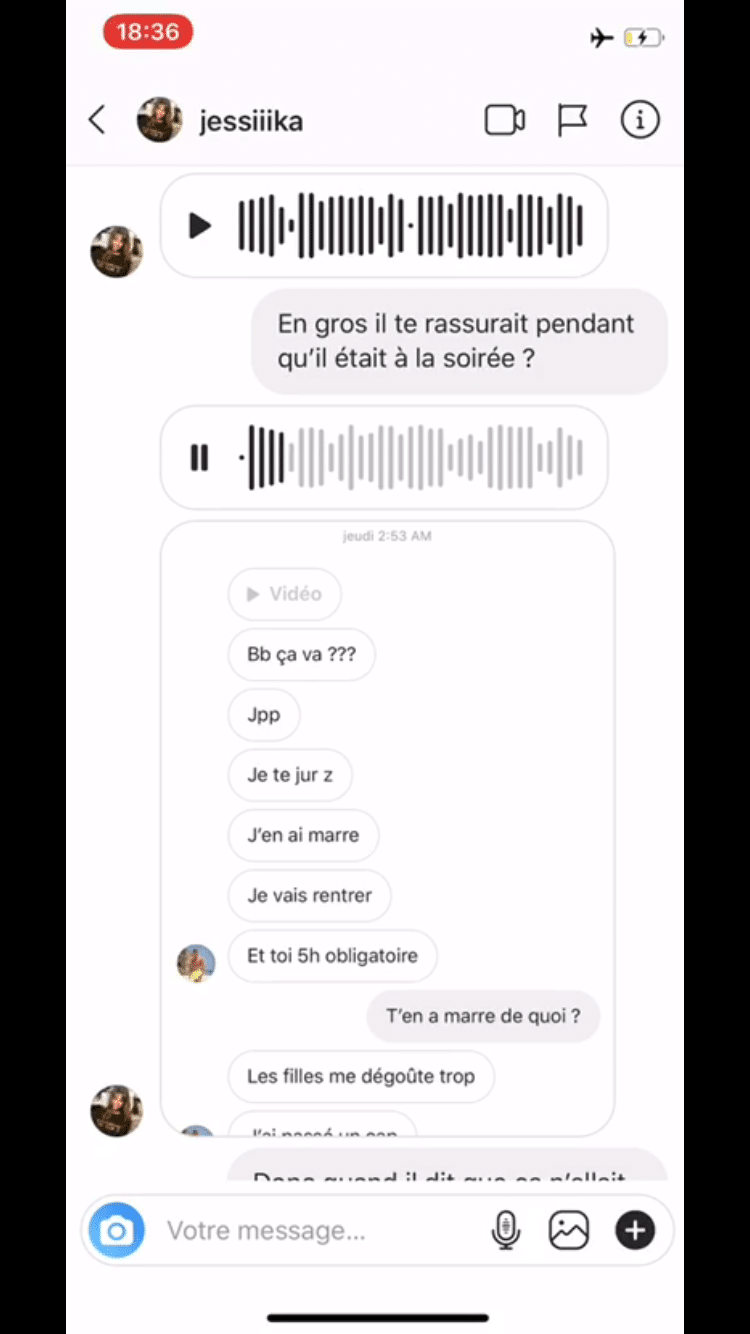Open the plus menu for more options

[635, 1230]
